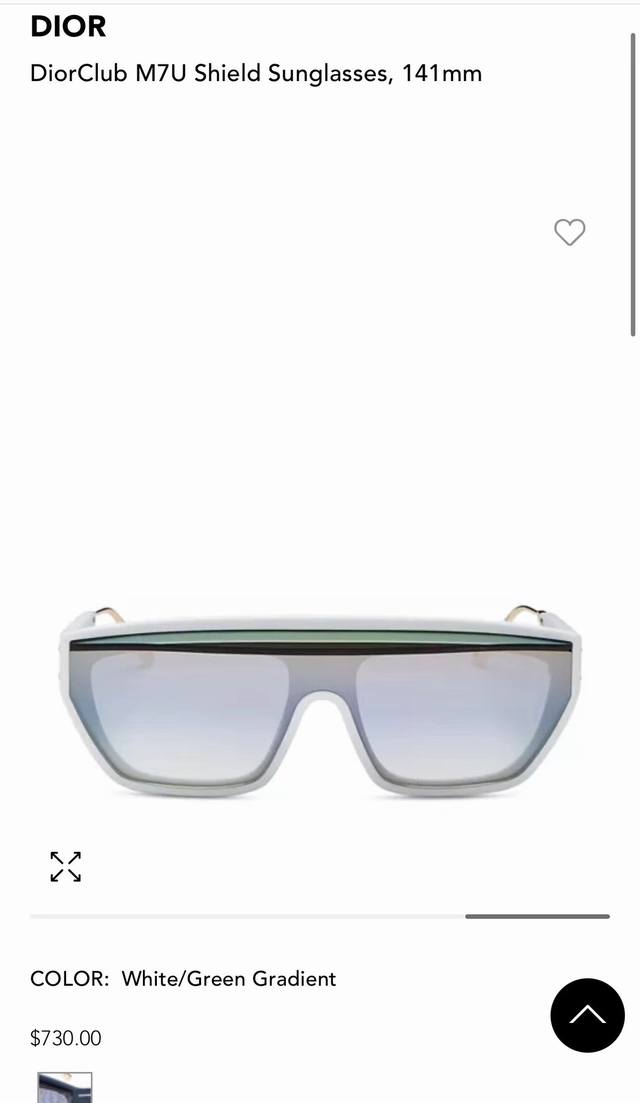This screenshot has height=1103, width=640.
Task: Tap the scroll-to-top arrow button
Action: coord(587,1015)
